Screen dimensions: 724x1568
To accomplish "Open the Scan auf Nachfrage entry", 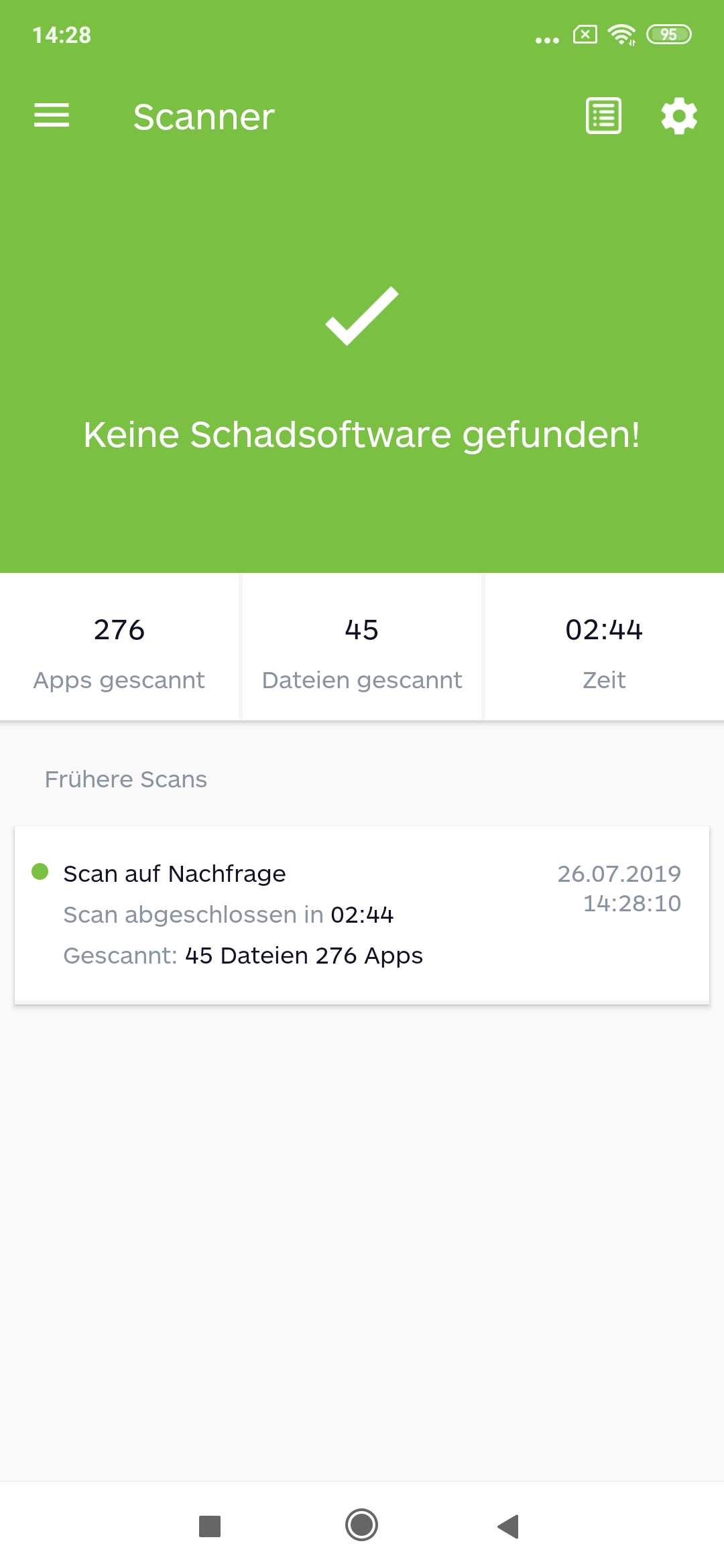I will pos(362,915).
